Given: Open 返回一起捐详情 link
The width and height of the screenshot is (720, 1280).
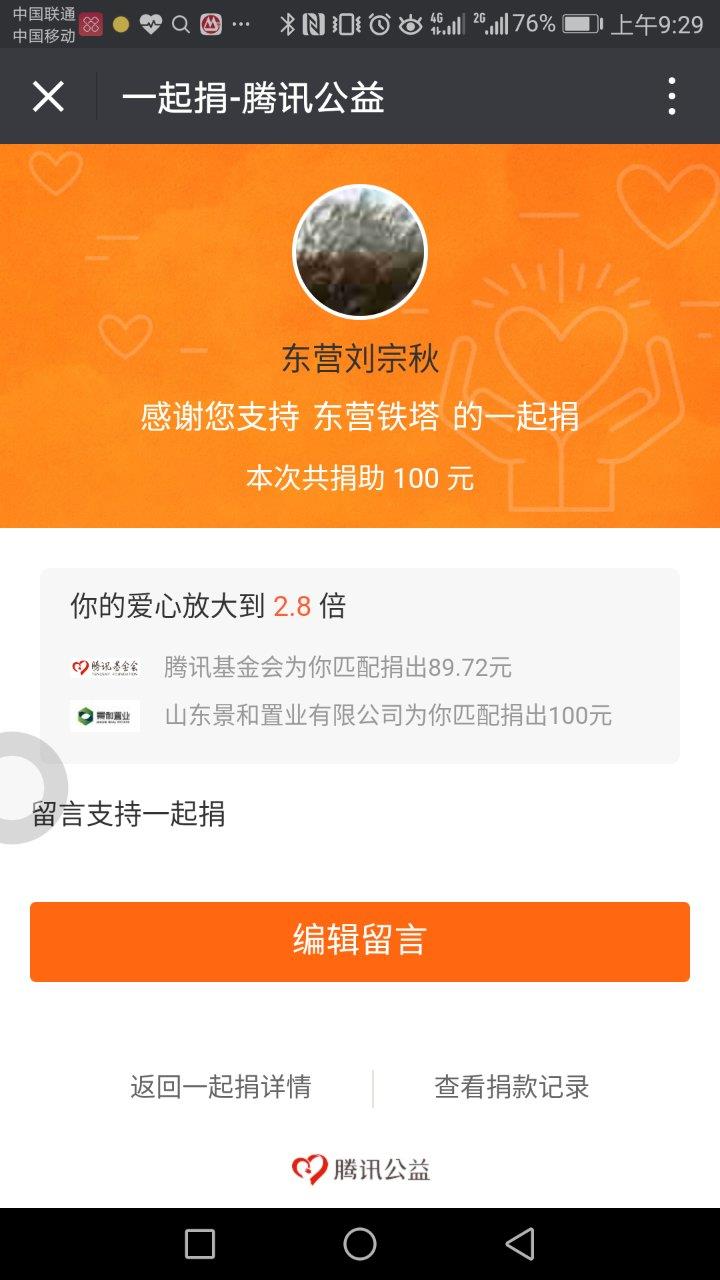Looking at the screenshot, I should click(x=220, y=1087).
